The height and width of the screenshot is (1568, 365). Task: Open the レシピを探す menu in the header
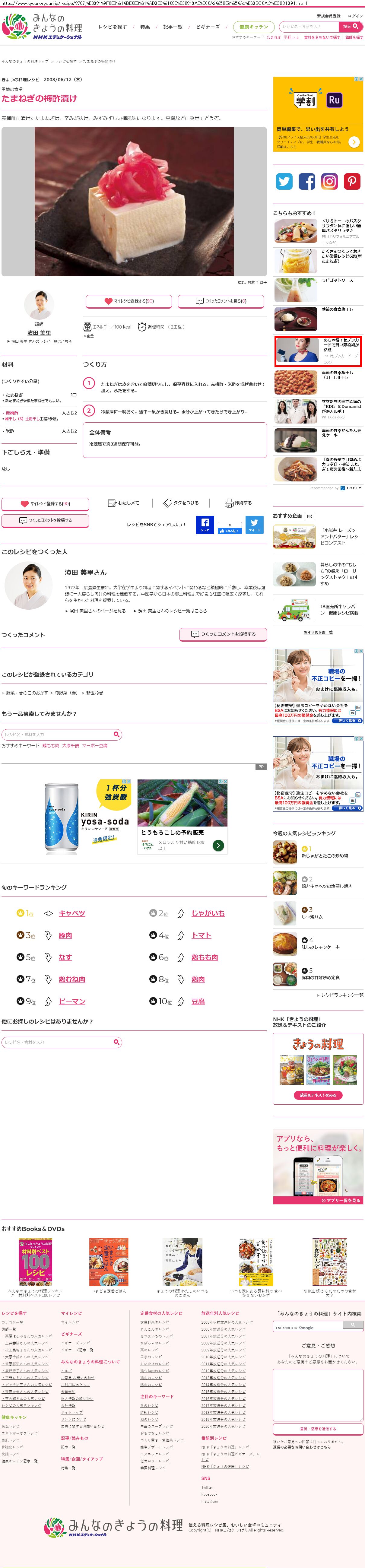[113, 27]
